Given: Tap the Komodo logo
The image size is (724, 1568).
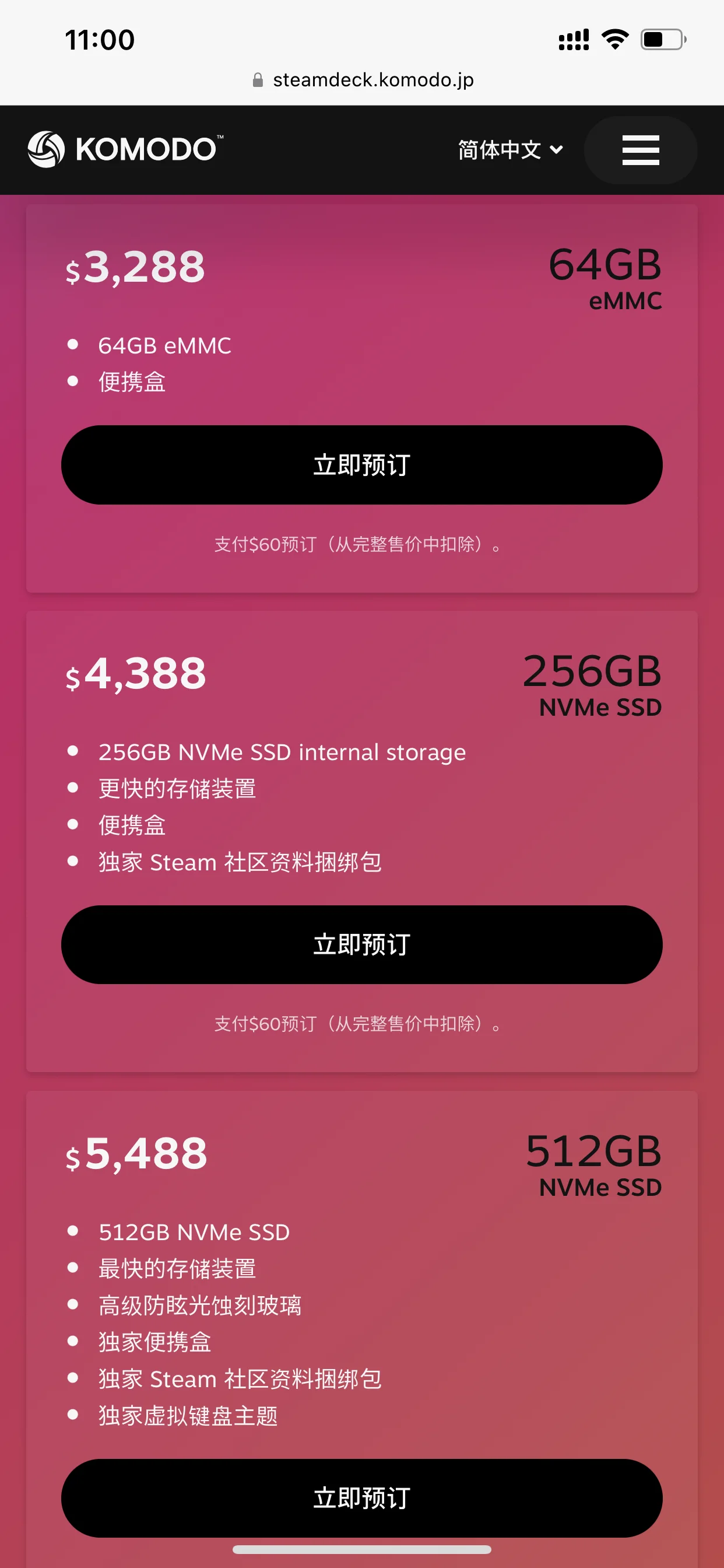Looking at the screenshot, I should click(125, 149).
